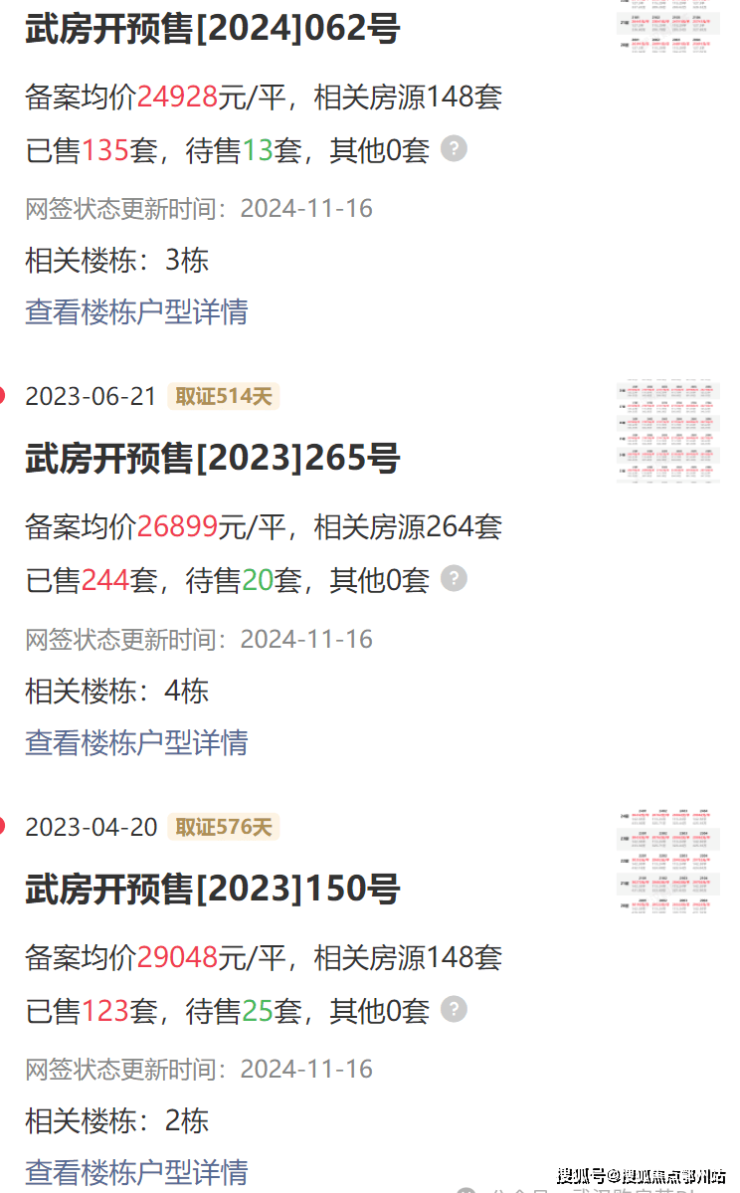Open the price table thumbnail for 2023-150
Screen dimensions: 740x1193
[x=668, y=862]
